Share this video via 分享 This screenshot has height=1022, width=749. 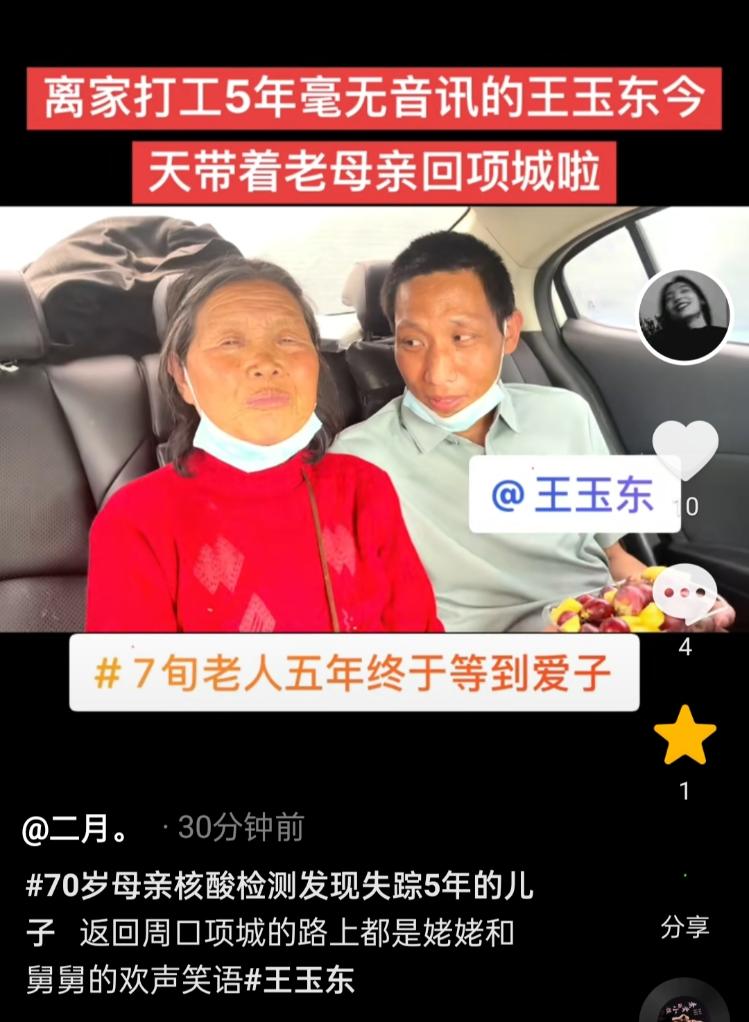tap(685, 926)
